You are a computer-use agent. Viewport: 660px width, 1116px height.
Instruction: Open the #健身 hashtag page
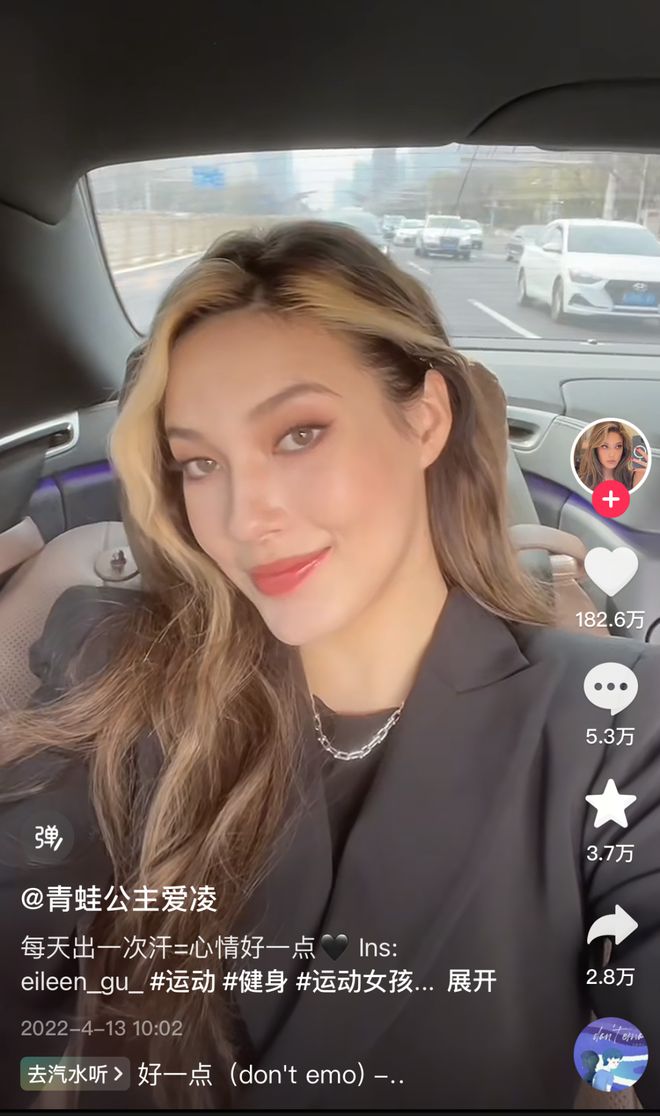point(255,981)
